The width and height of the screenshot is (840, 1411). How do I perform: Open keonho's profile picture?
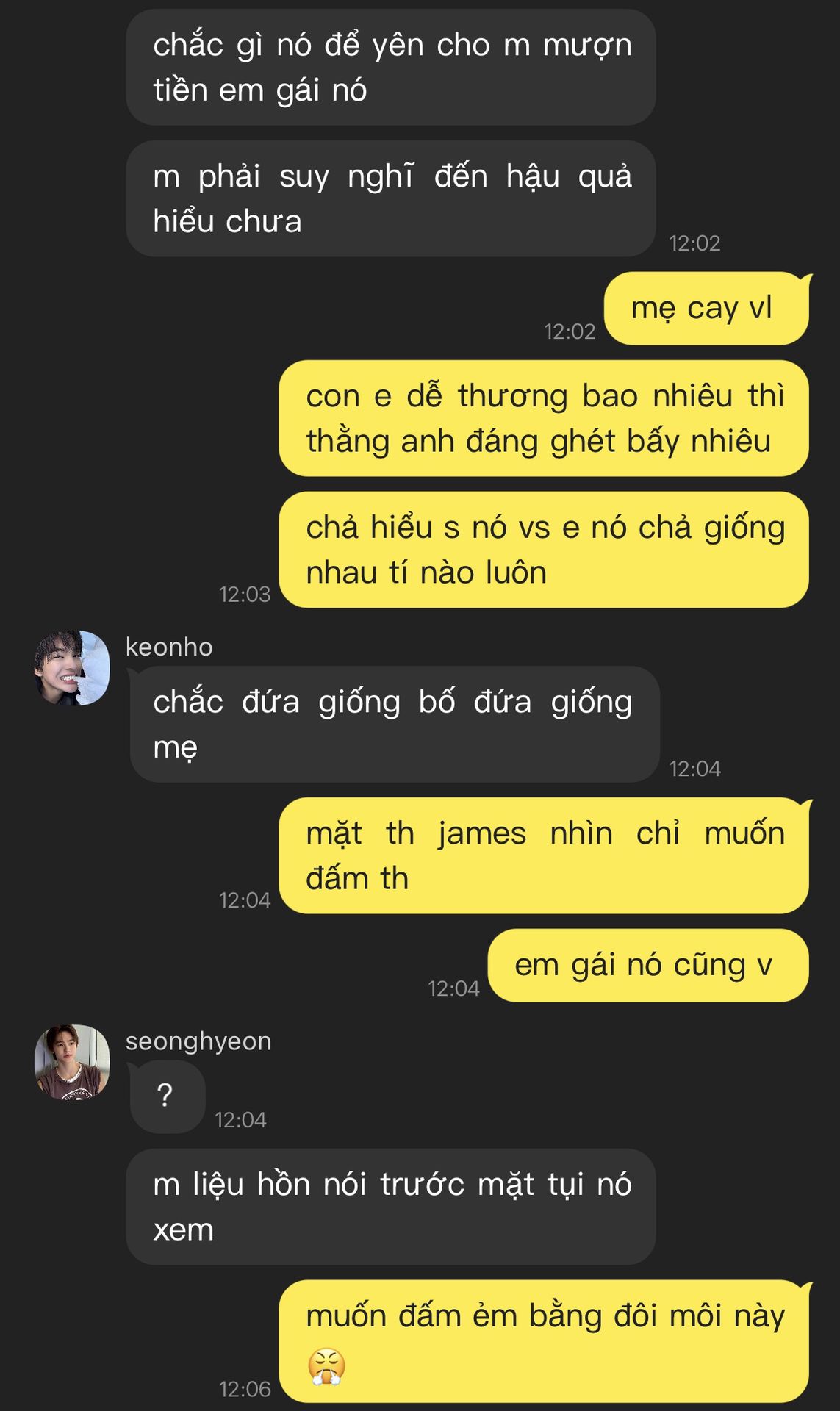tap(72, 667)
